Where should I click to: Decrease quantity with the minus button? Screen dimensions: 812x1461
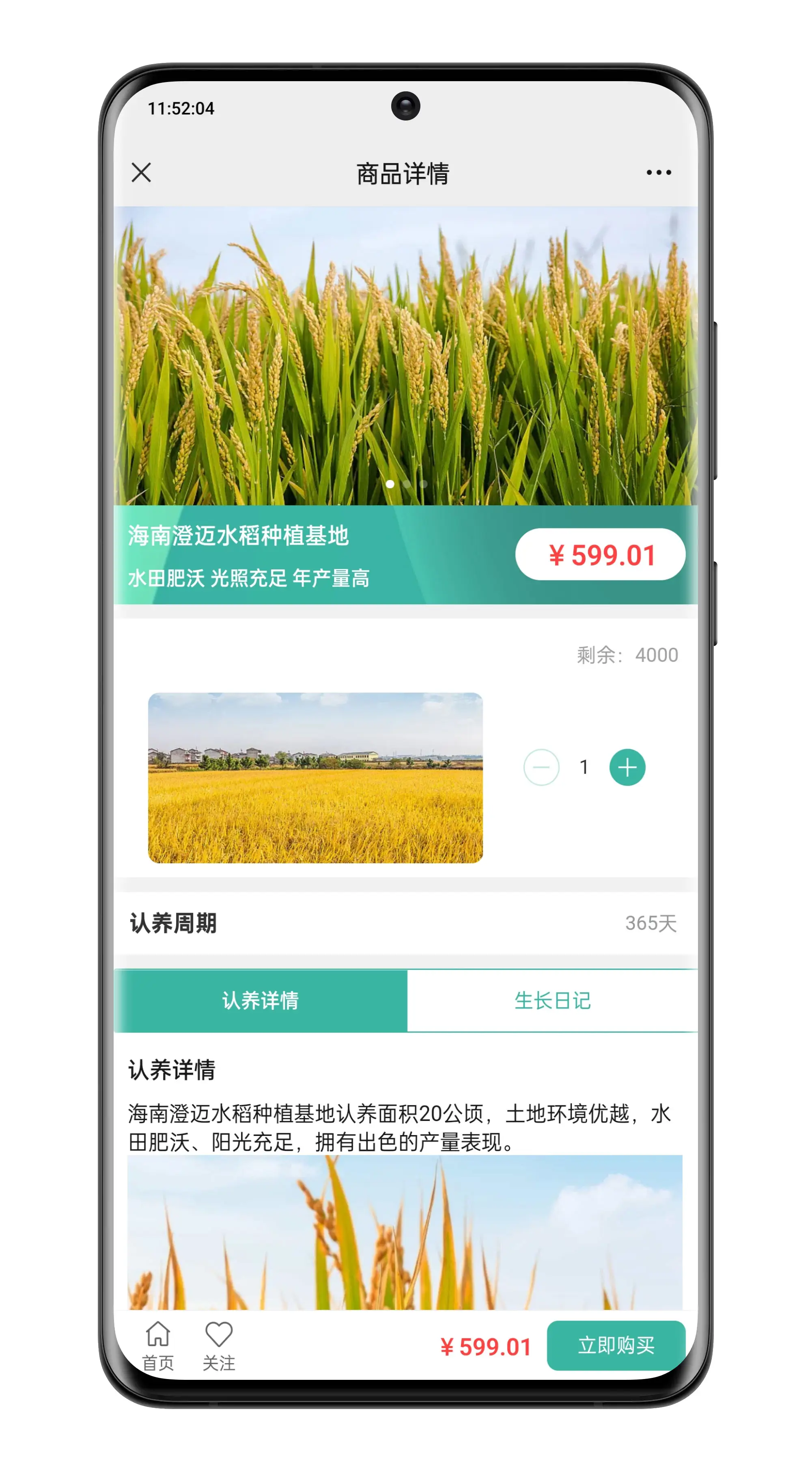541,767
